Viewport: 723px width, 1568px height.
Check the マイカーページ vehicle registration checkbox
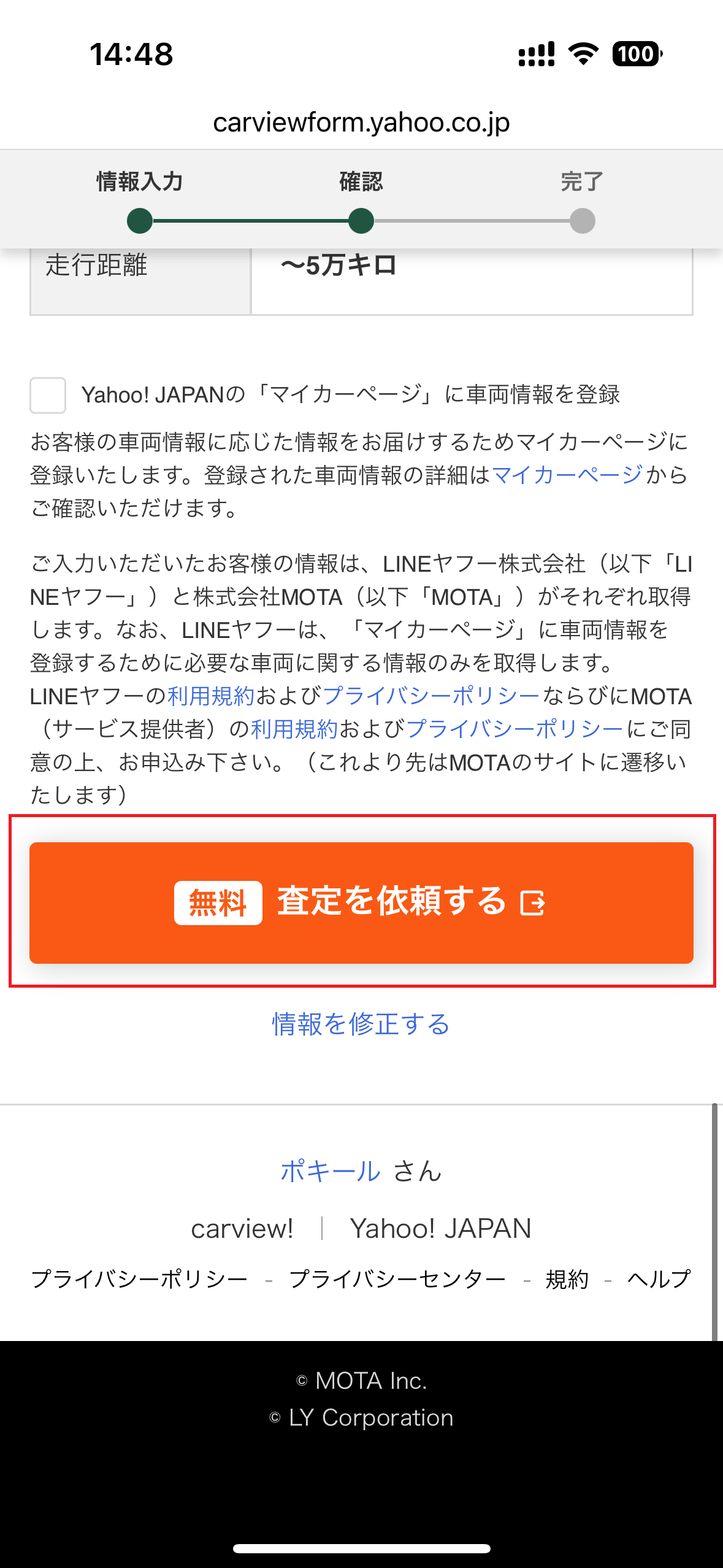pos(48,395)
